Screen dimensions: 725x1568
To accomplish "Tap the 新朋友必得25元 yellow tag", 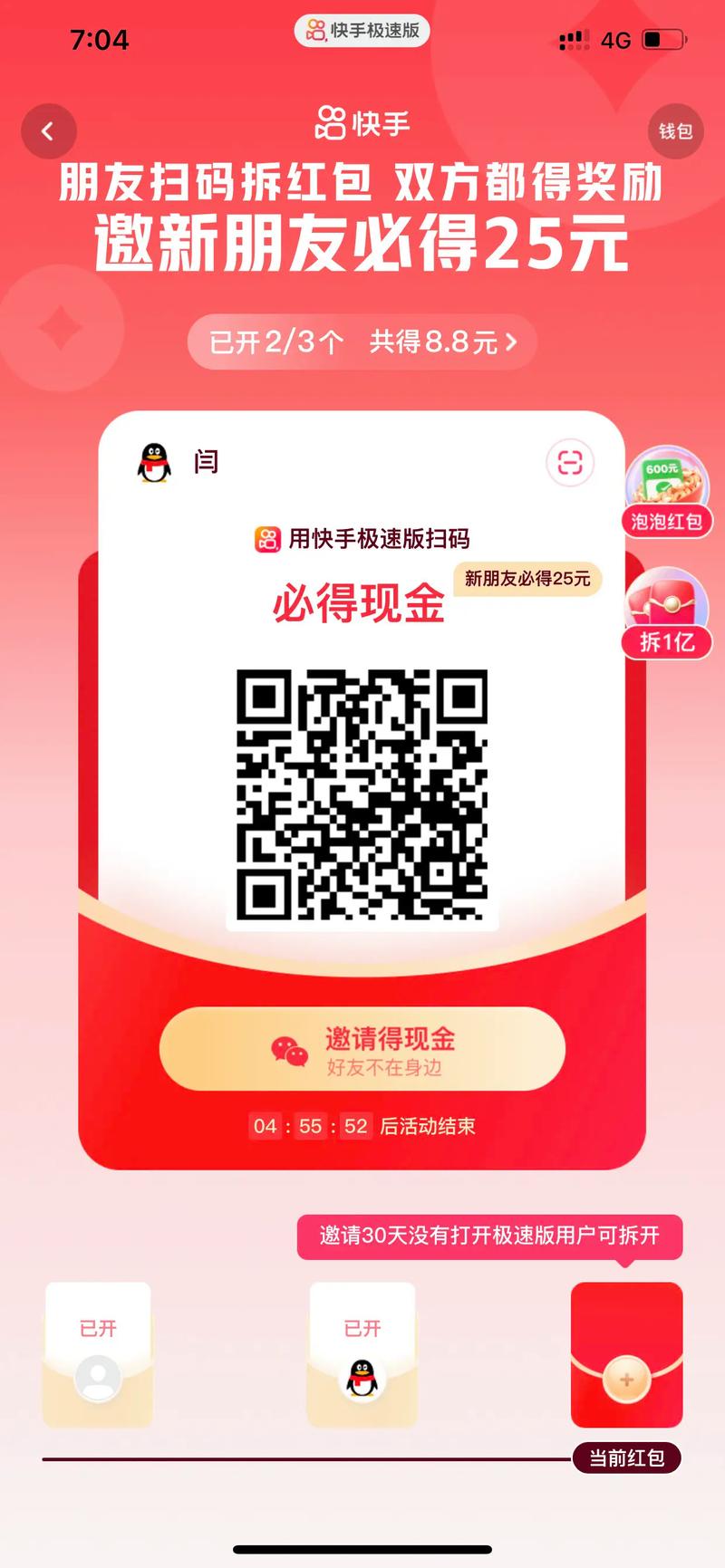I will pos(527,580).
